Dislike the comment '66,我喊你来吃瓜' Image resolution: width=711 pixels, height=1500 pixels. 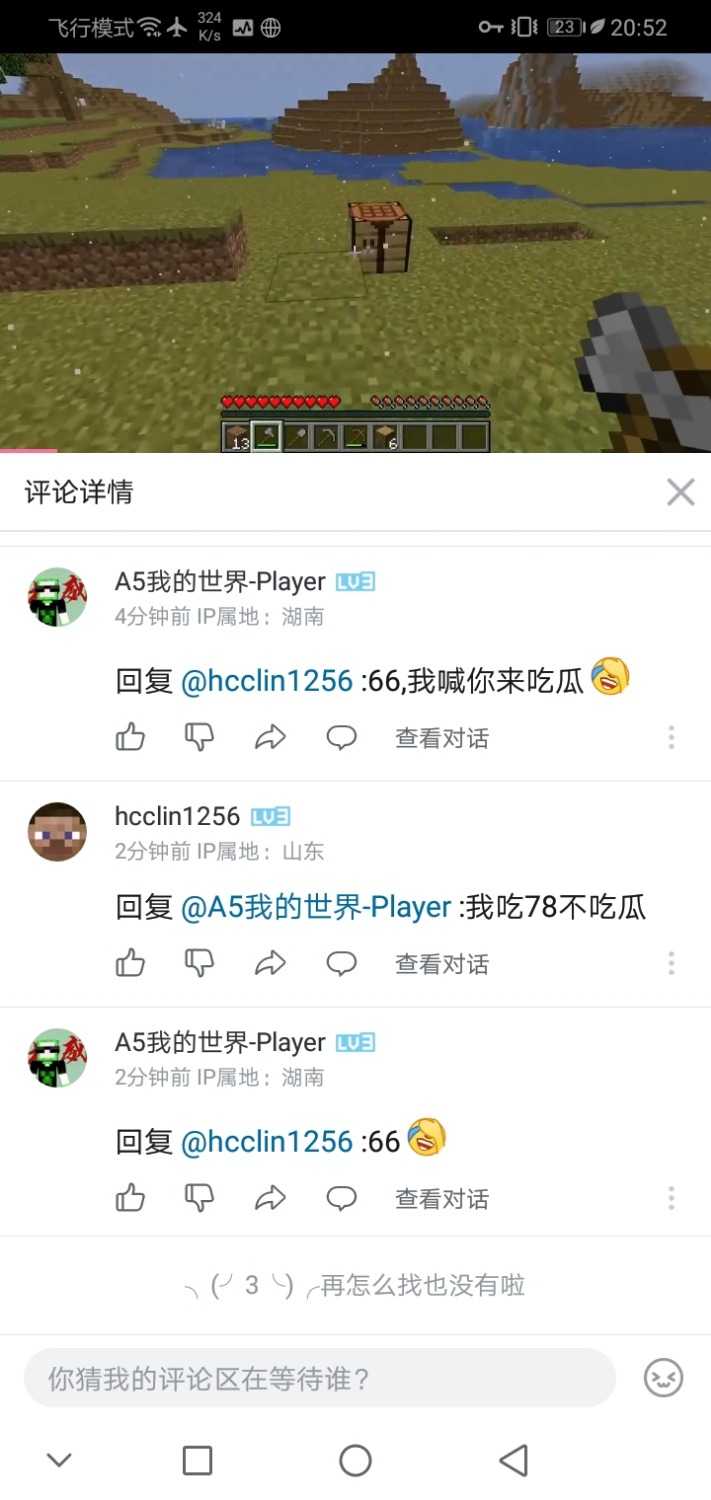point(200,738)
